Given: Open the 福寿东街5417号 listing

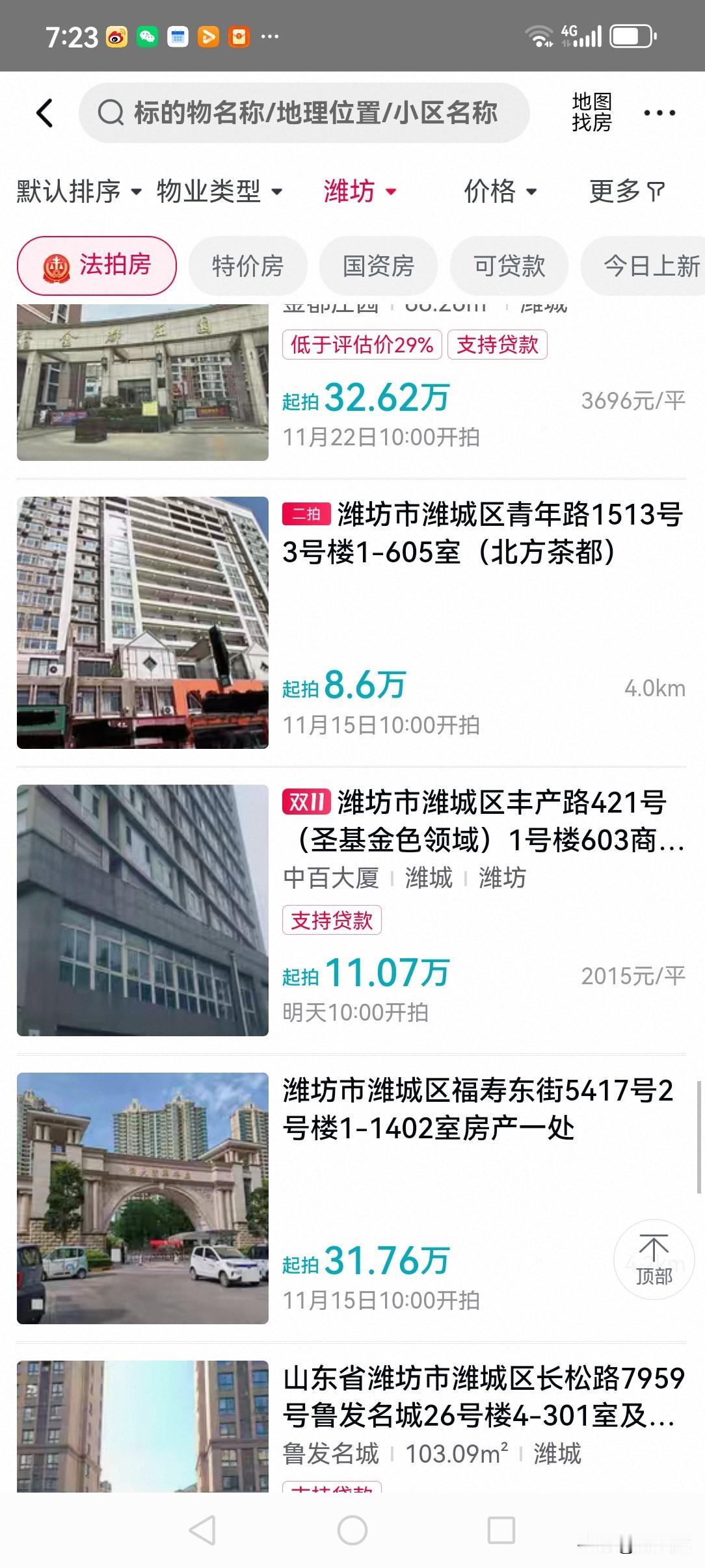Looking at the screenshot, I should (x=351, y=1197).
